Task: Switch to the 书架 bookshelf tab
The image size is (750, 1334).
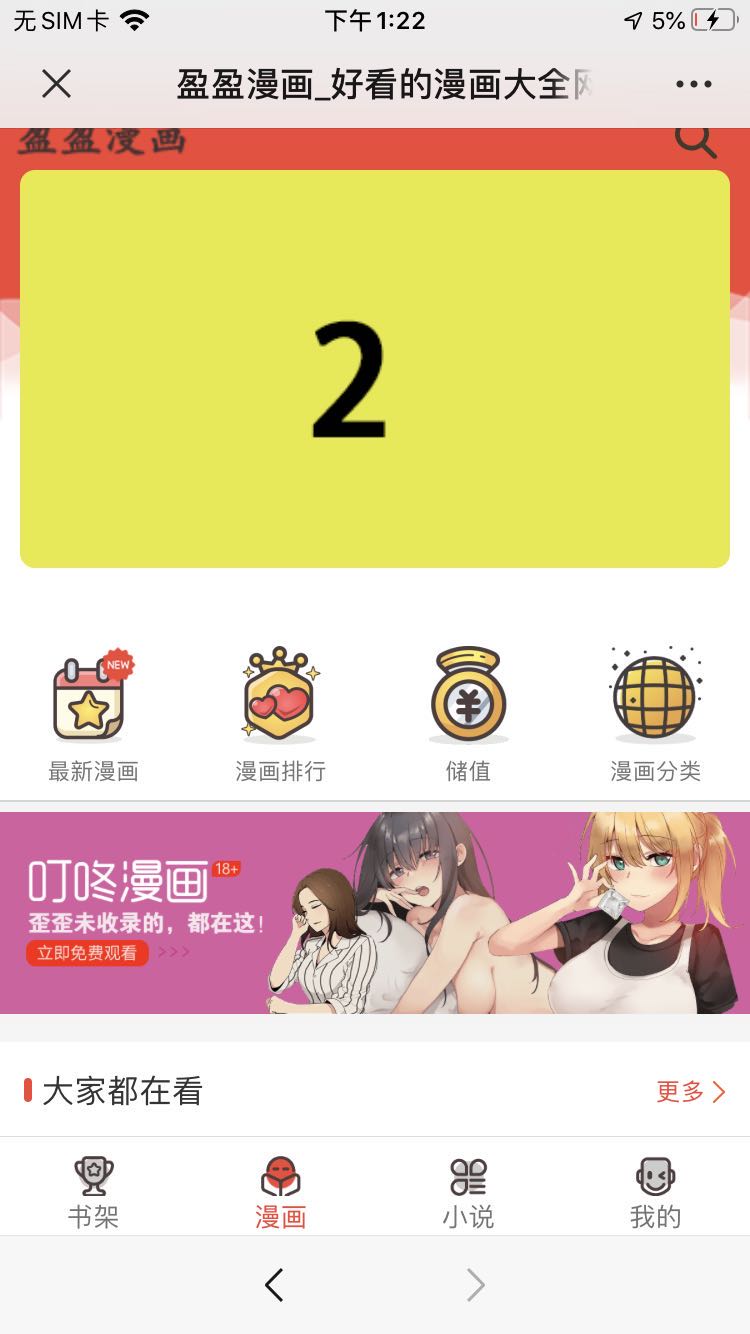Action: pos(93,1192)
